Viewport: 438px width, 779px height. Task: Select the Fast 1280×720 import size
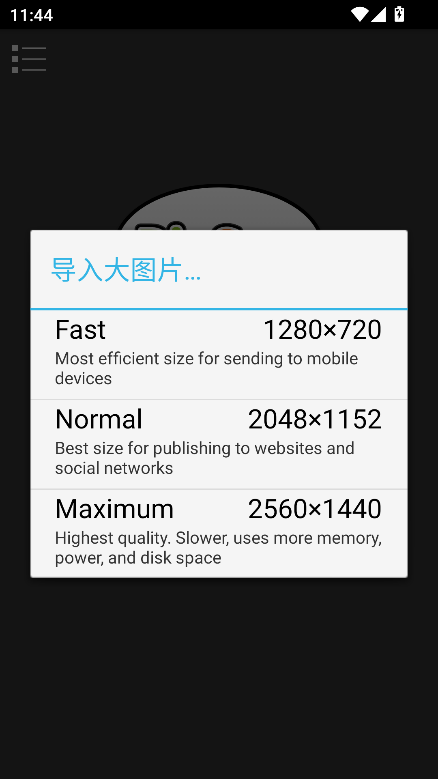coord(219,355)
